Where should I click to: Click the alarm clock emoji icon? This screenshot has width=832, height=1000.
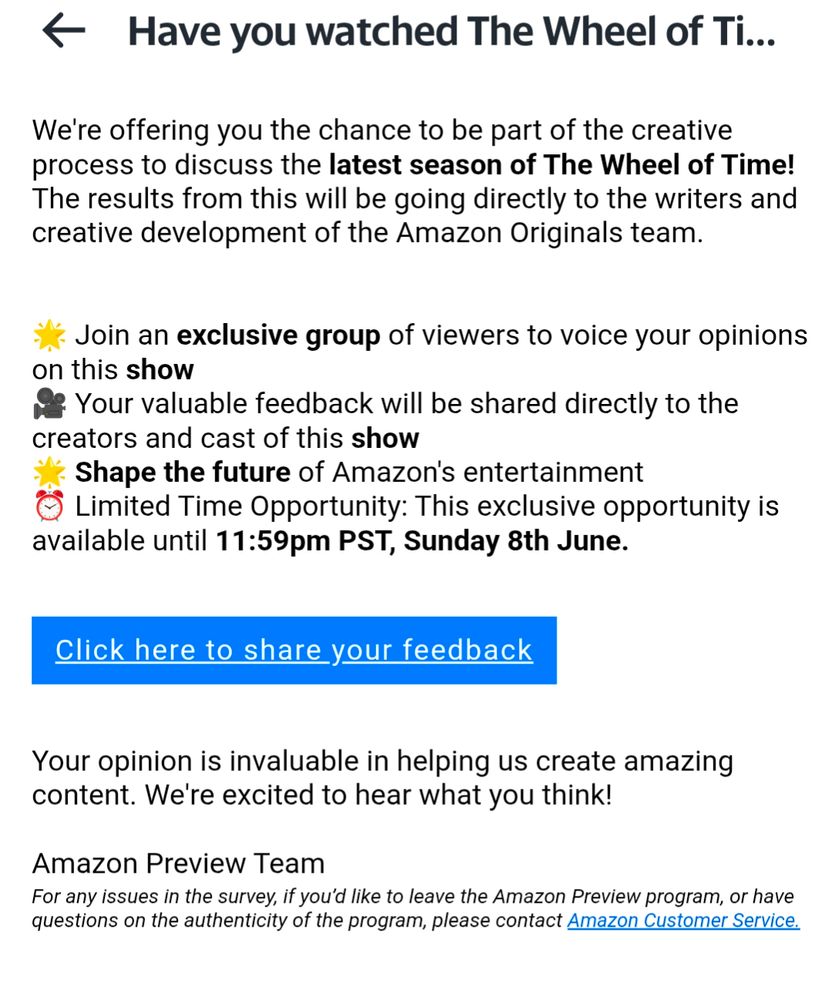pos(48,505)
